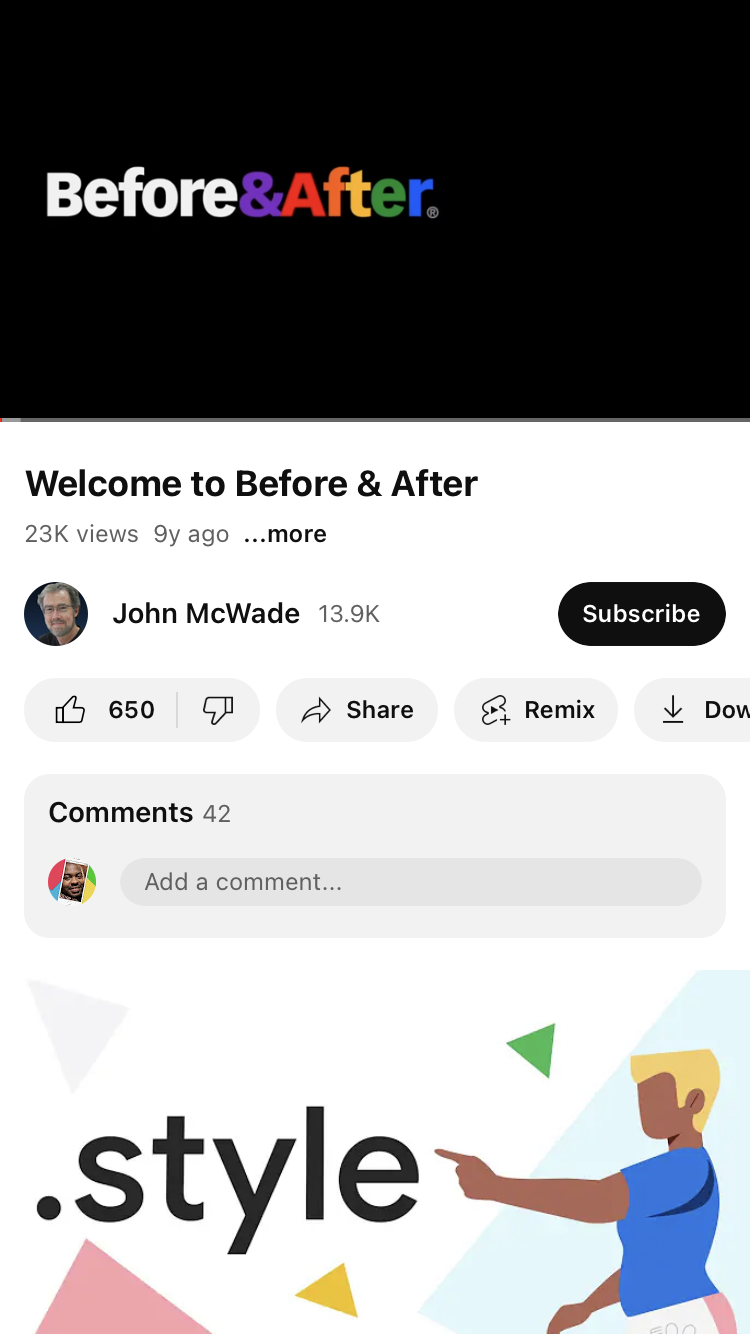Viewport: 750px width, 1334px height.
Task: Tap the video player area
Action: [375, 210]
